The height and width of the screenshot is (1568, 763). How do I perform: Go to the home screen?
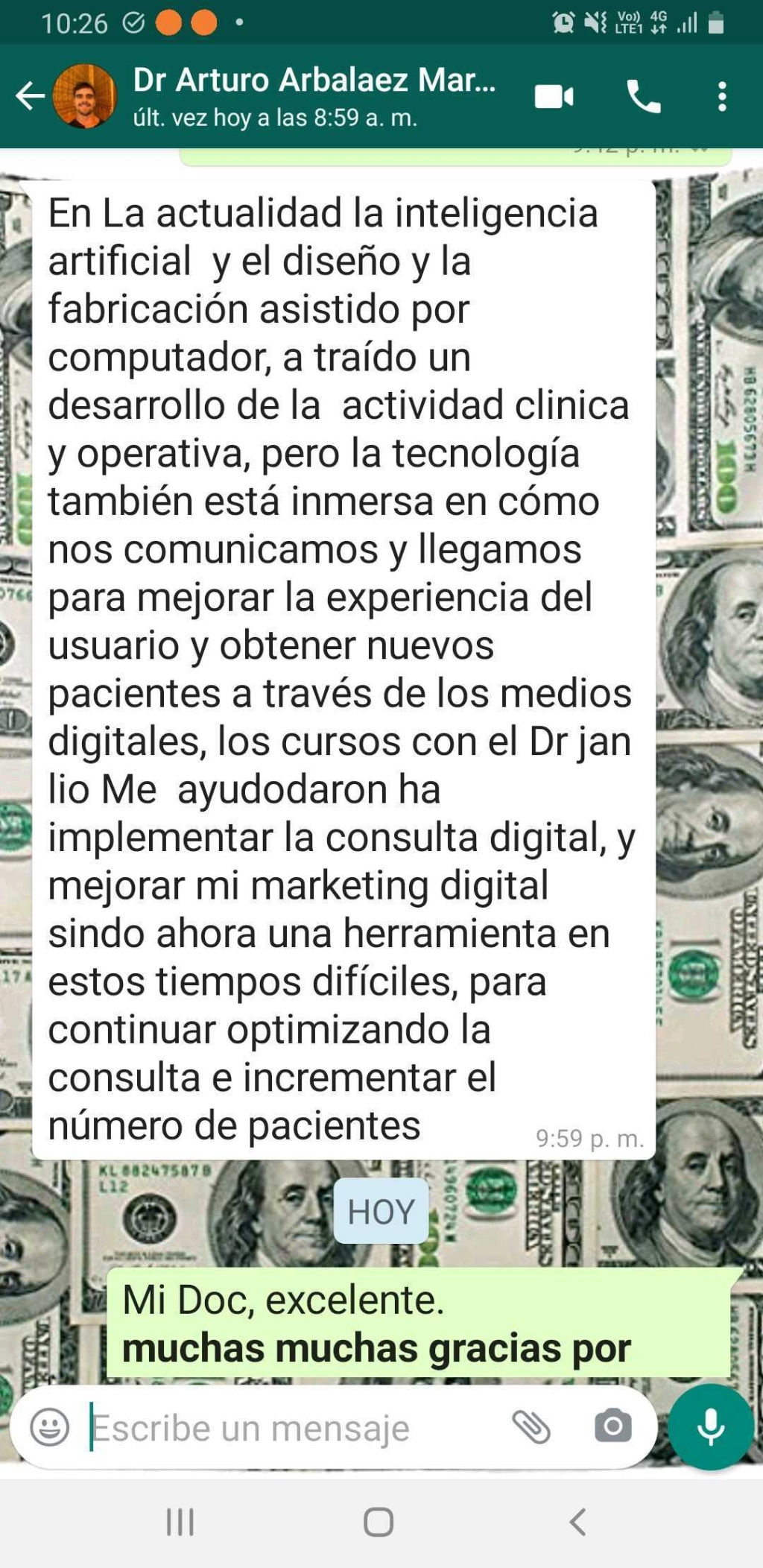tap(379, 1522)
